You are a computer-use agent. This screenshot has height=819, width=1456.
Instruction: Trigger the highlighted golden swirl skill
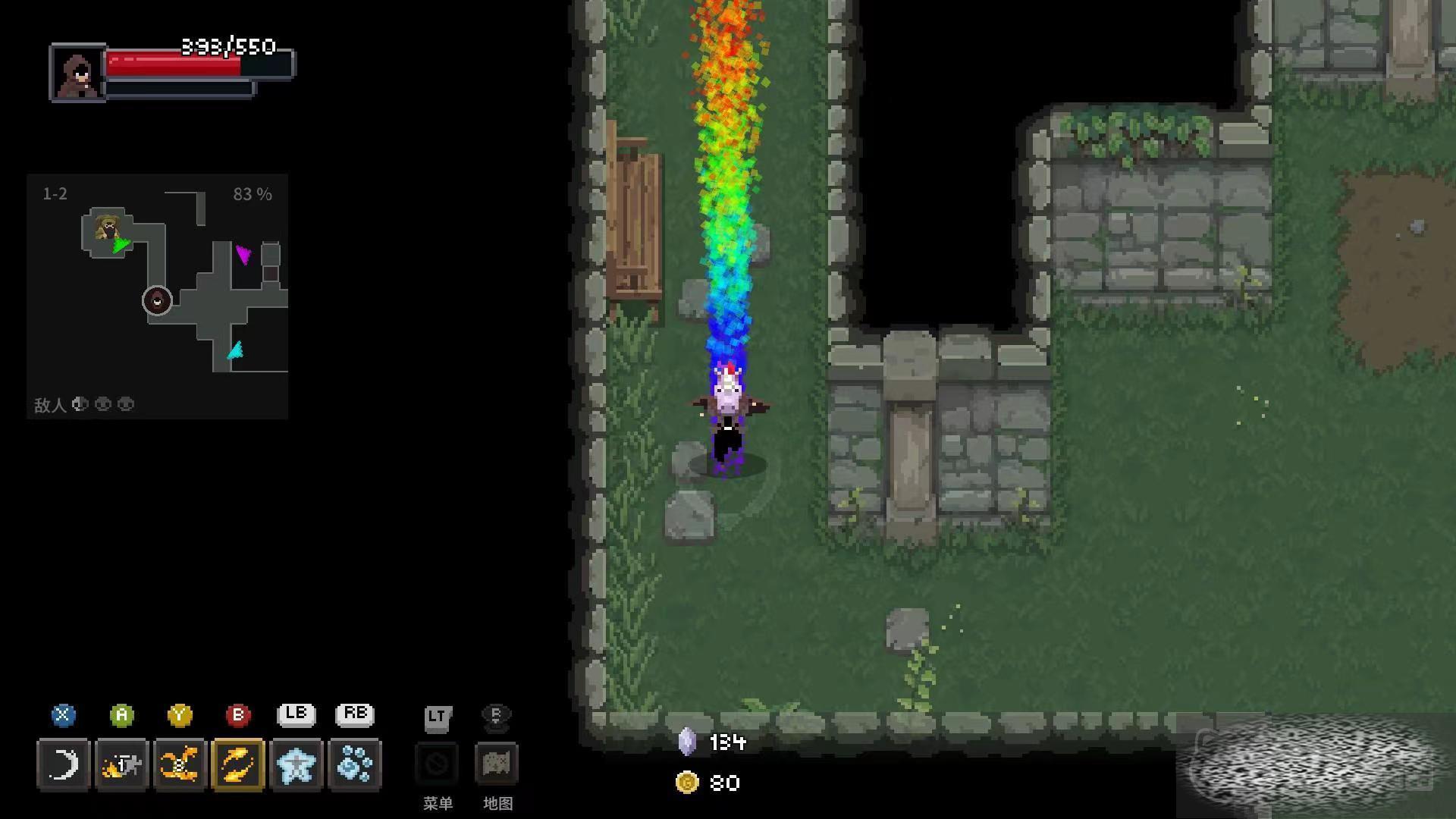238,764
